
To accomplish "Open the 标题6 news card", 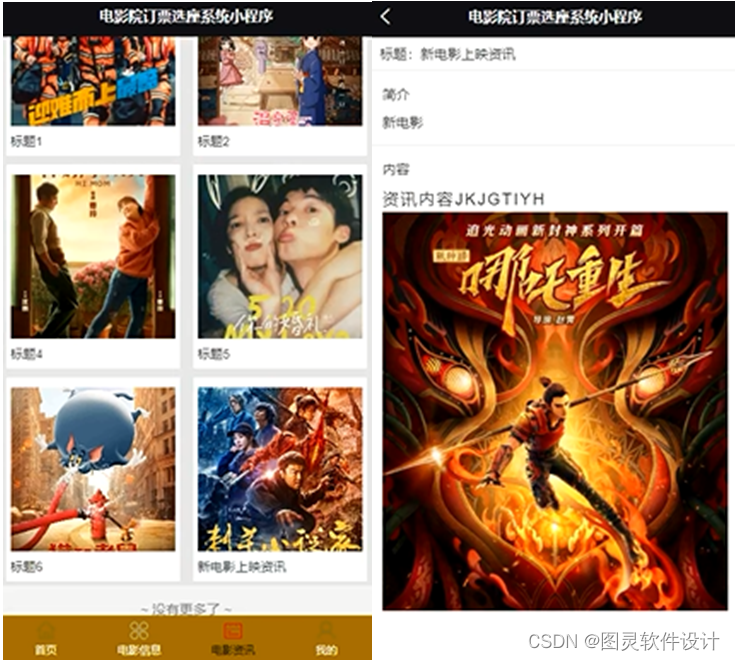I will 93,477.
